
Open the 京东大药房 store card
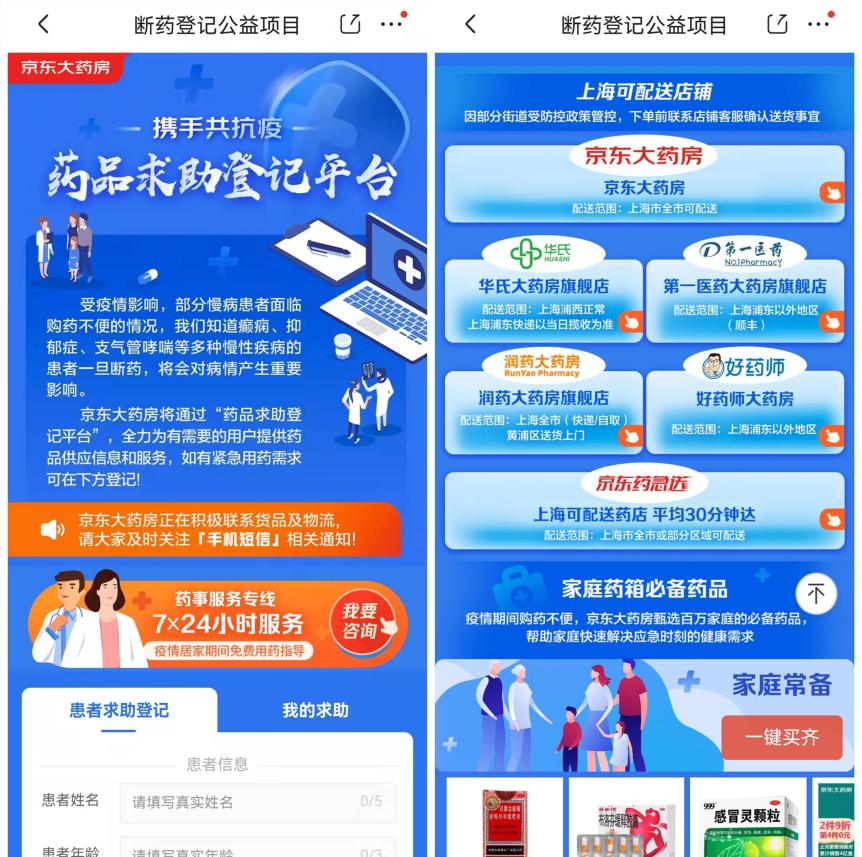(x=644, y=185)
